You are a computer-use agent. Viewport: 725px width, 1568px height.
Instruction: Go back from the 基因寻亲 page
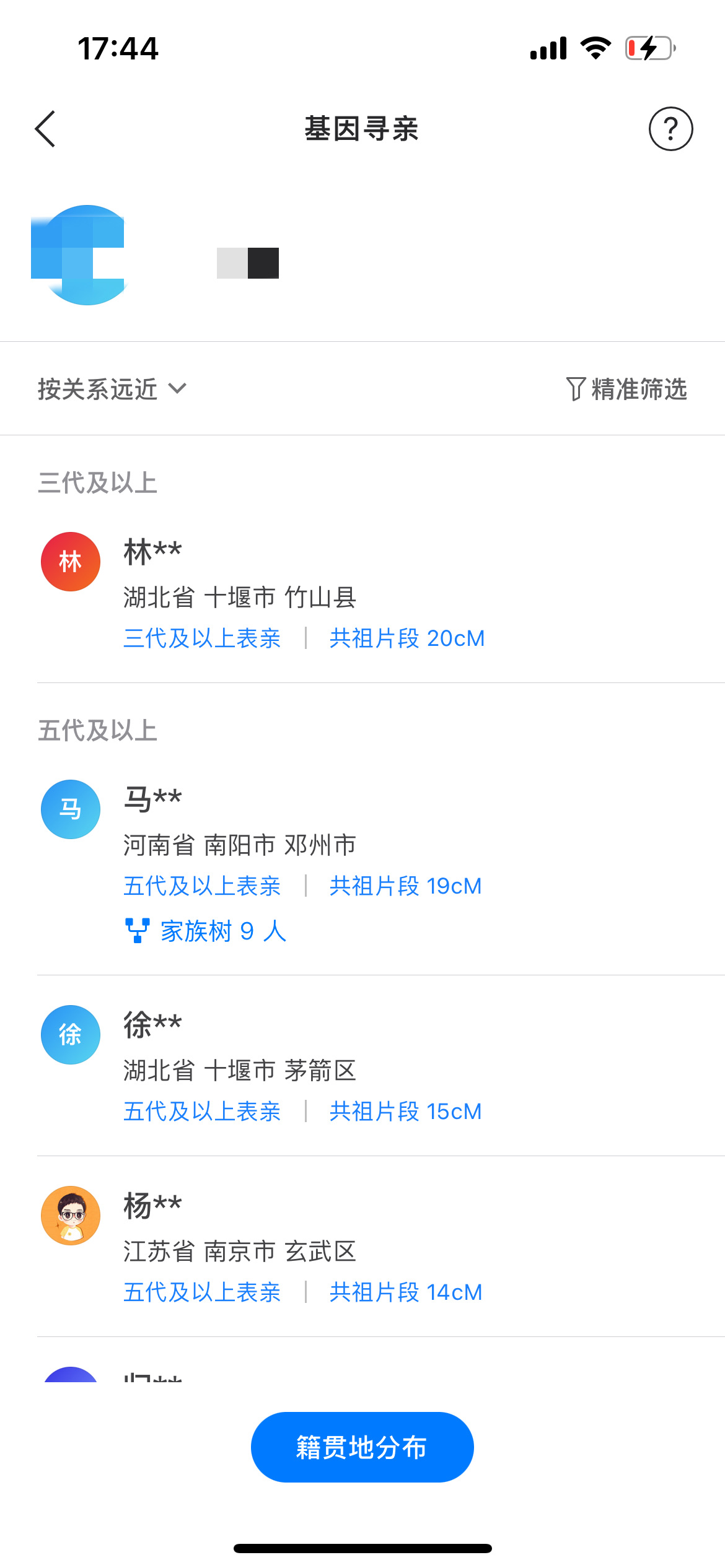click(45, 129)
